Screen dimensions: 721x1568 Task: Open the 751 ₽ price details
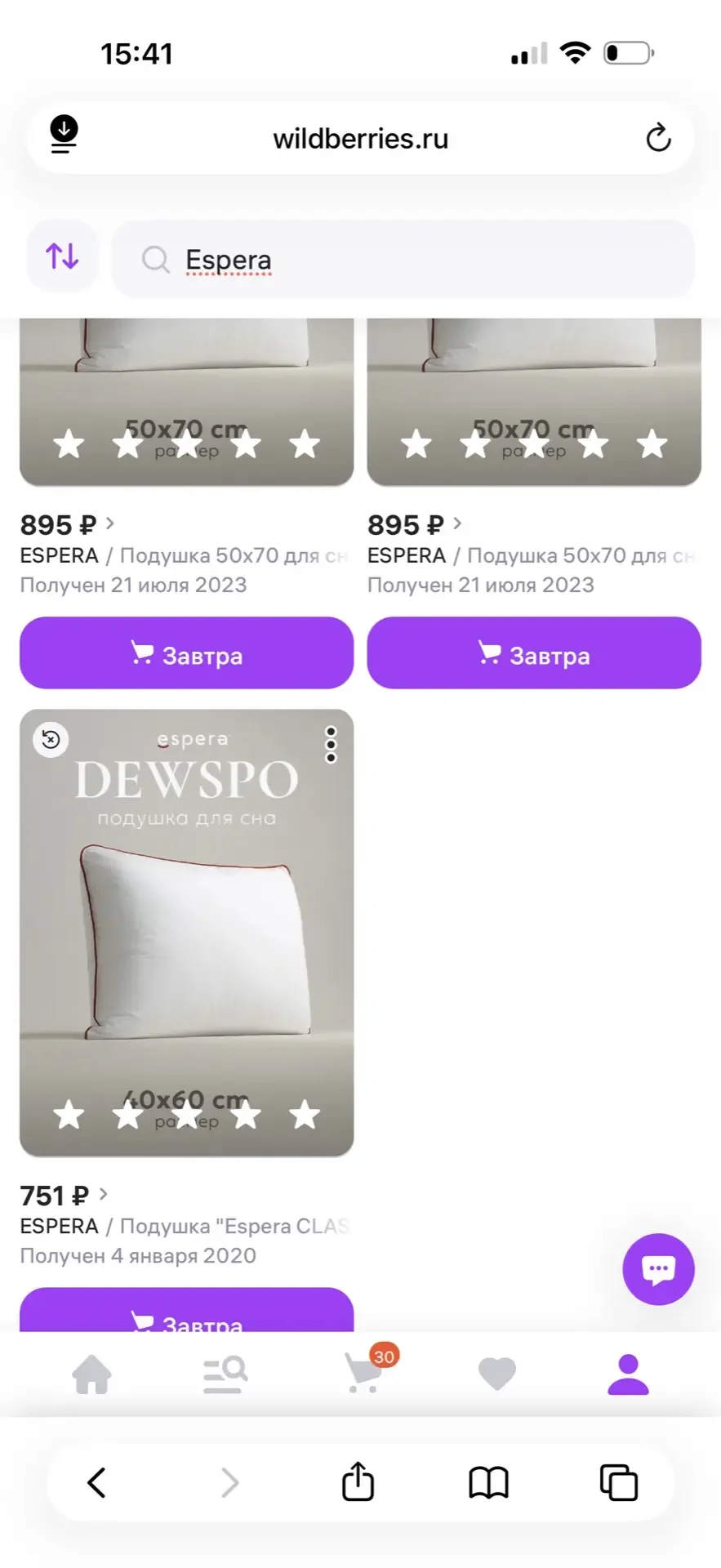tap(64, 1196)
